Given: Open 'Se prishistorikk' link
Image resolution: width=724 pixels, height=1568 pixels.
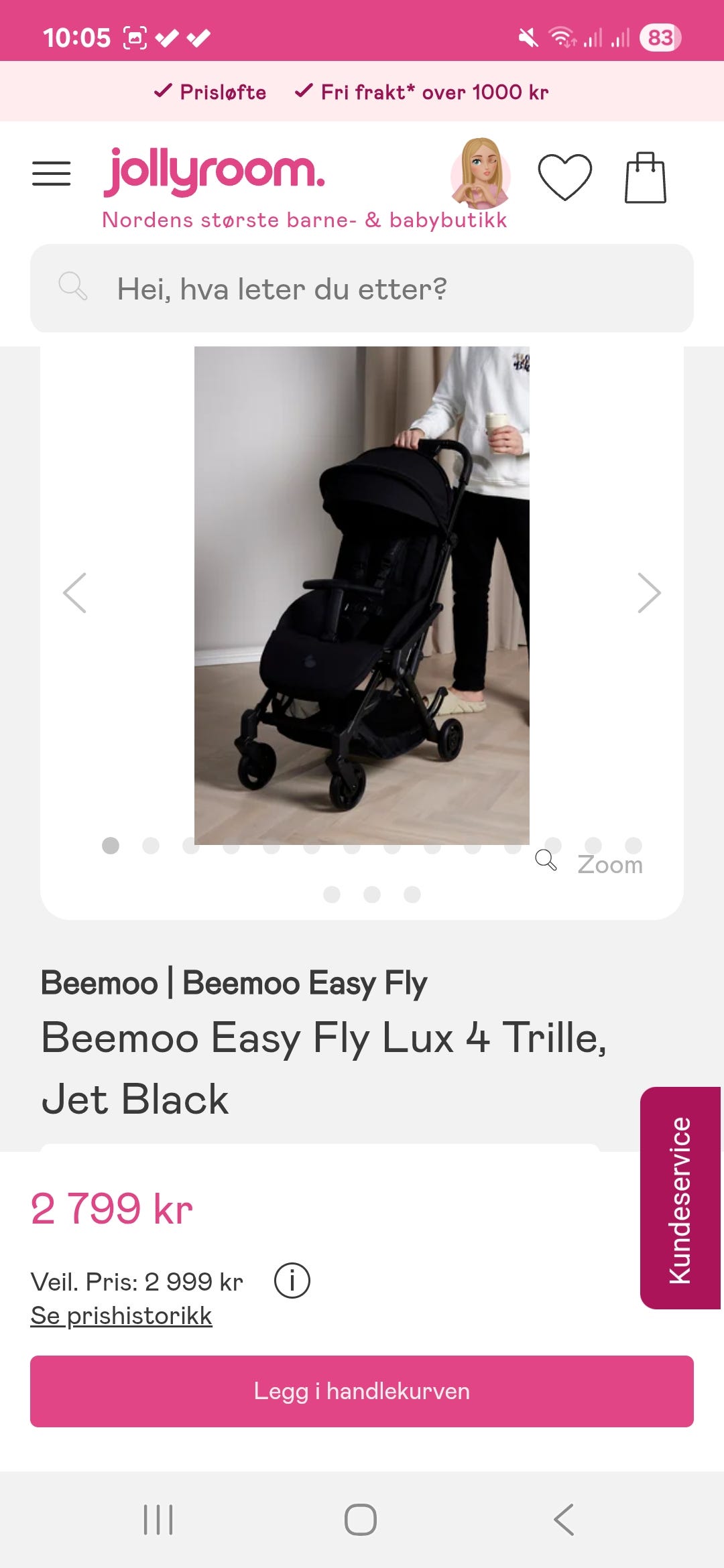Looking at the screenshot, I should tap(121, 1316).
